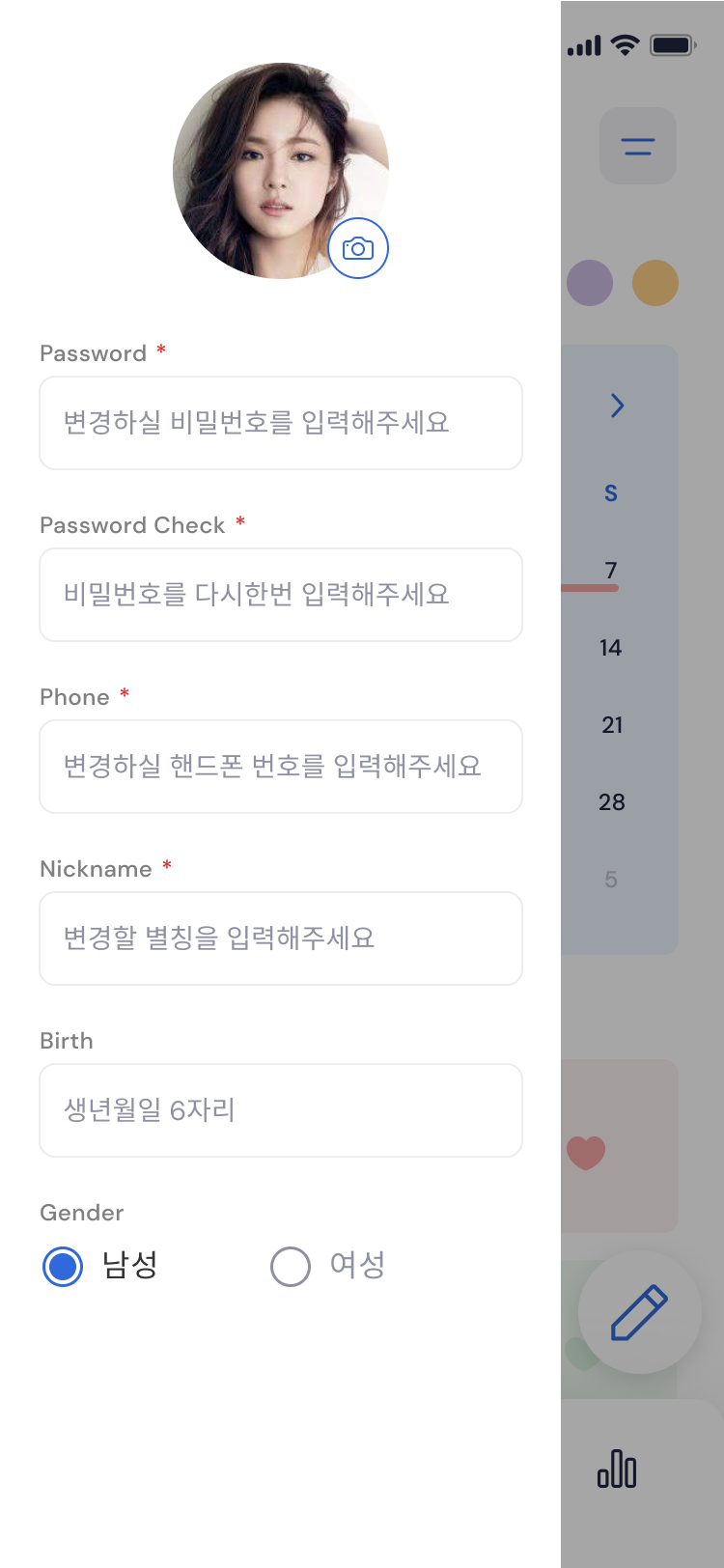Focus the Password Check field

(x=281, y=595)
